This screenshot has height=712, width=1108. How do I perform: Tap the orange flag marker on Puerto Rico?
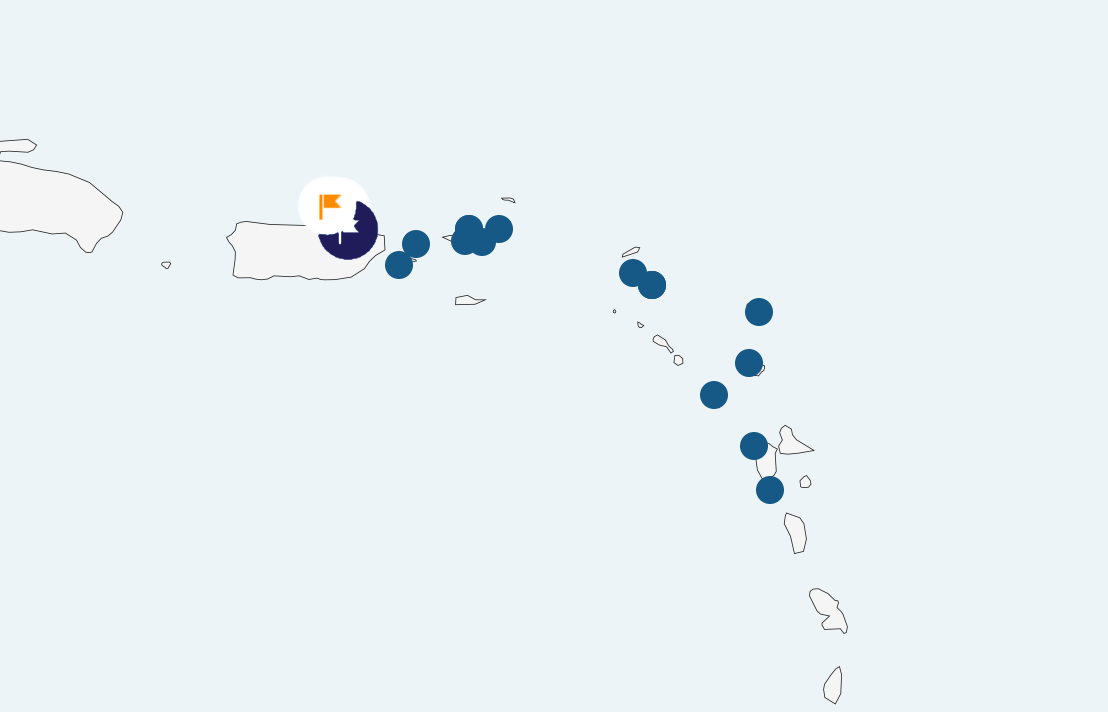(330, 206)
